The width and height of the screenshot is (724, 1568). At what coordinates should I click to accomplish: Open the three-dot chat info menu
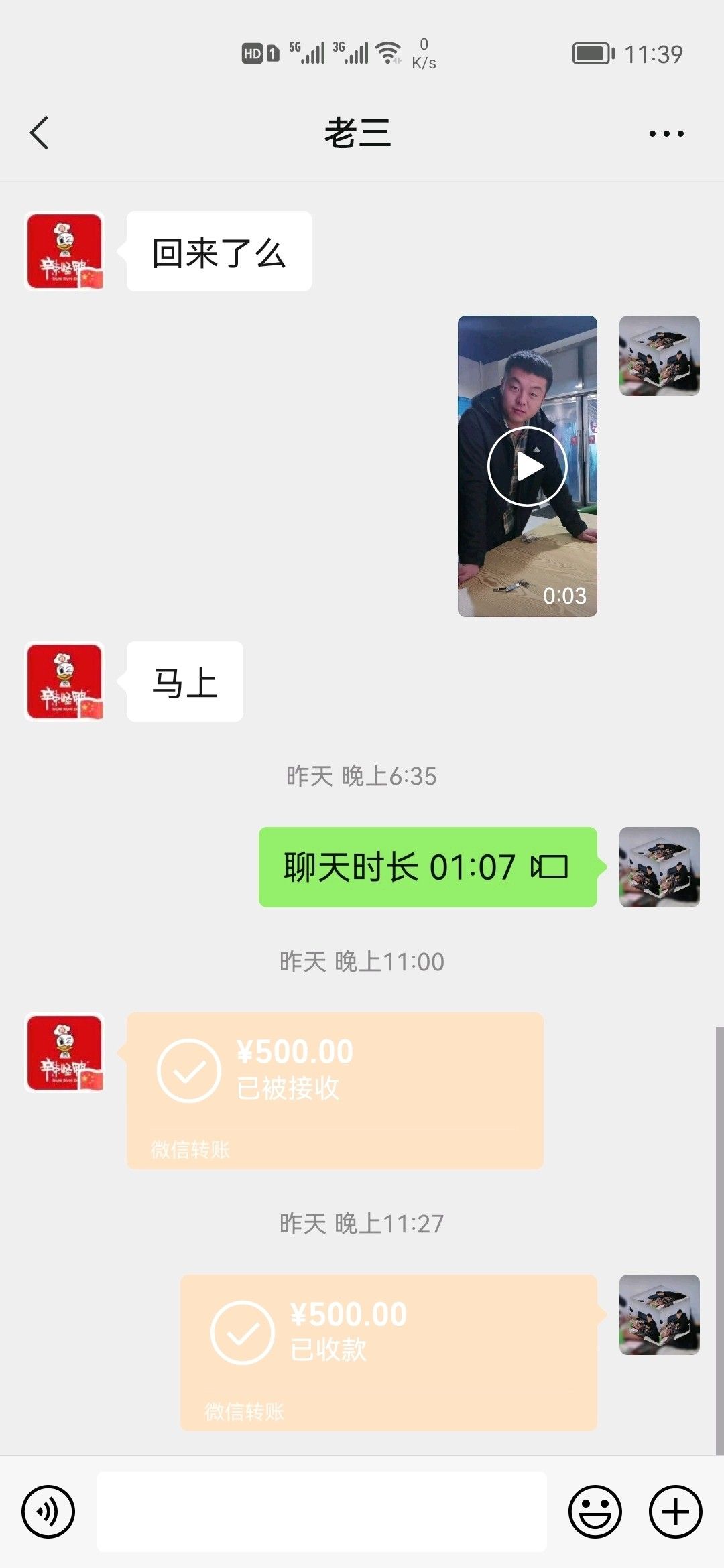click(x=666, y=133)
